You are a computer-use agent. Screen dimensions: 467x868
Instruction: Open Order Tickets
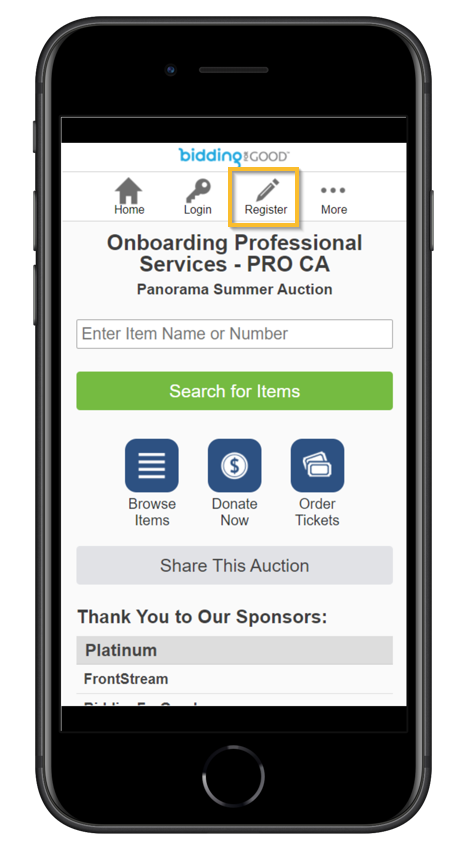317,483
